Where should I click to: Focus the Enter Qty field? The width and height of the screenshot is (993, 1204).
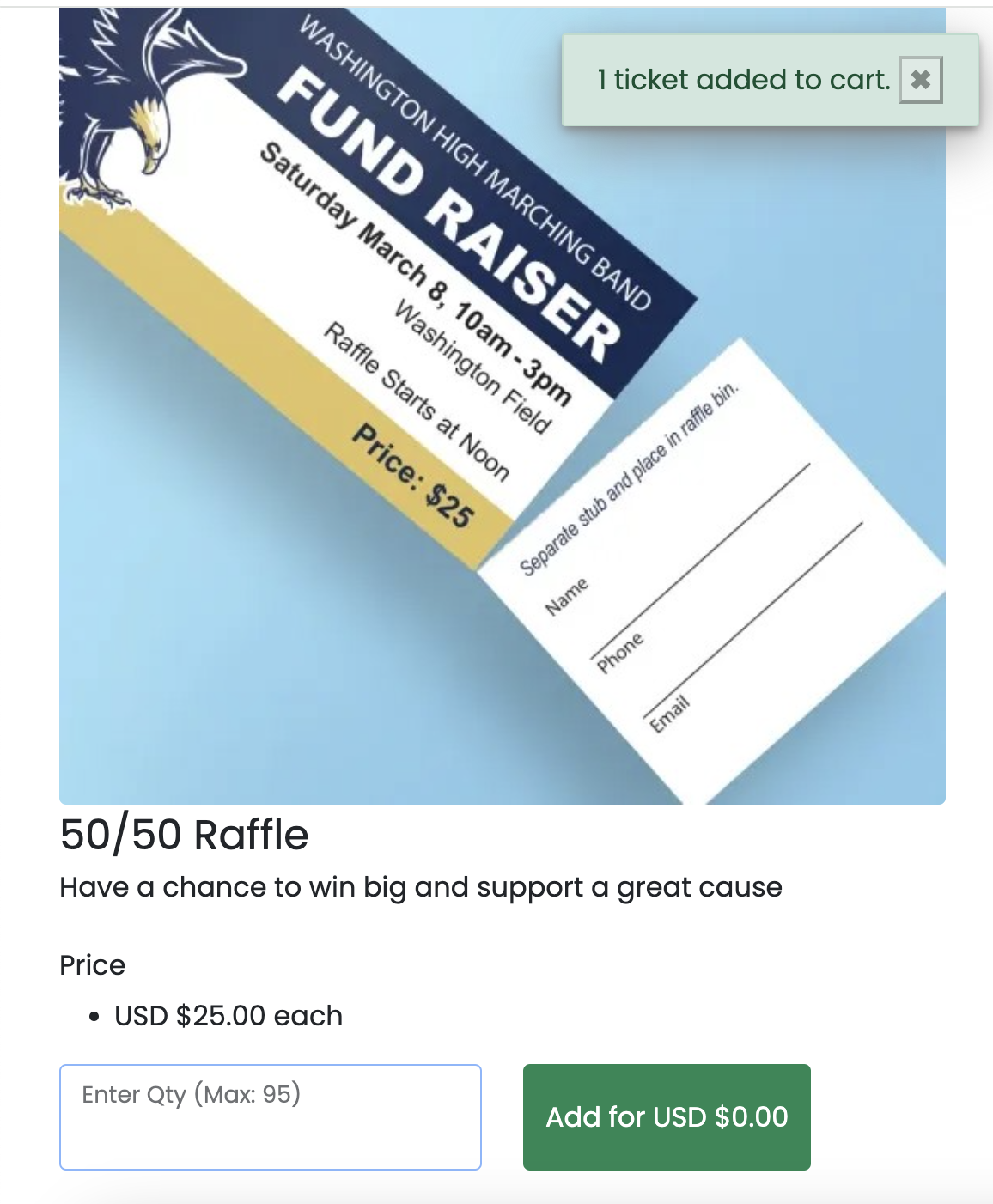click(270, 1116)
